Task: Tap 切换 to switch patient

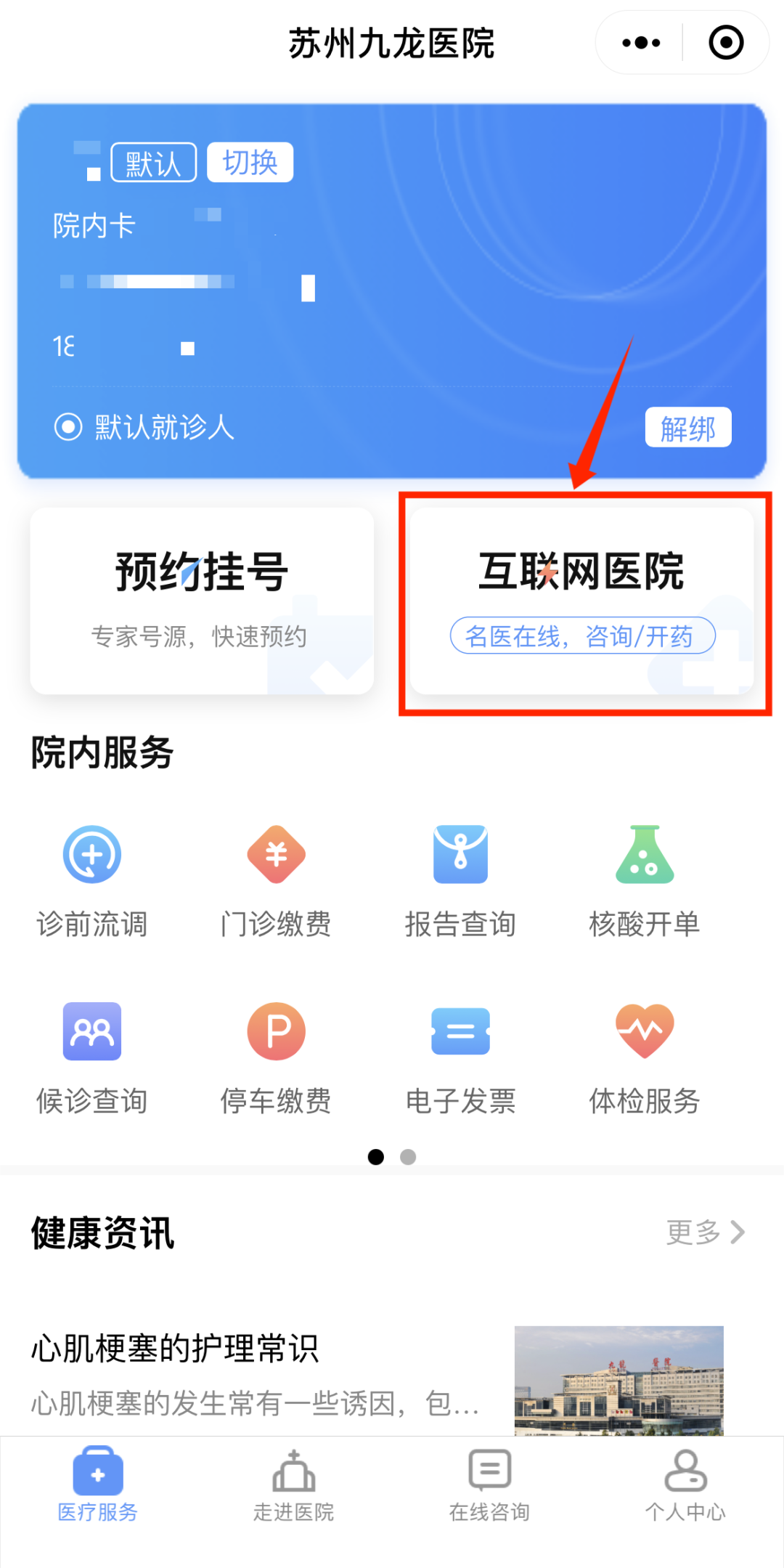Action: (250, 163)
